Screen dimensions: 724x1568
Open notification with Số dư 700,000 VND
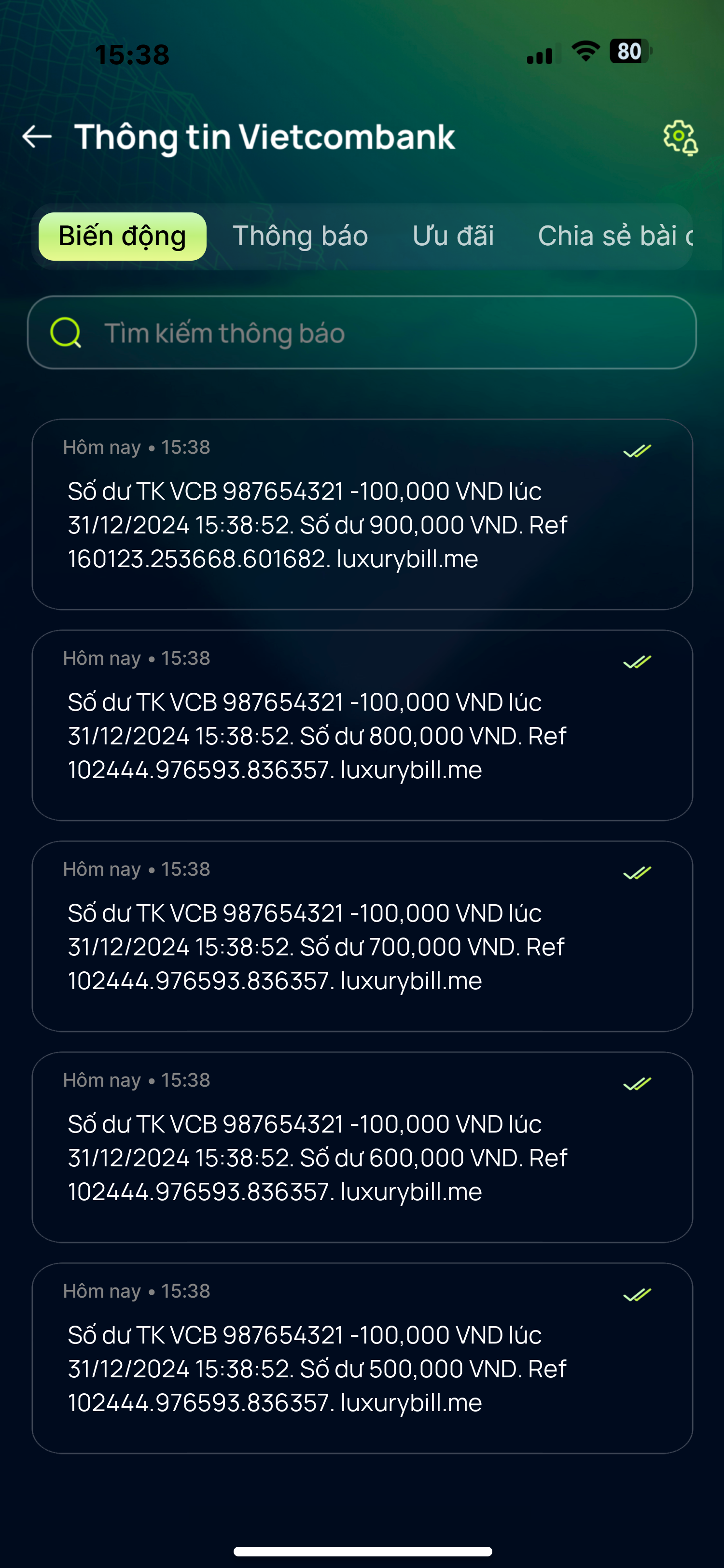pos(362,936)
